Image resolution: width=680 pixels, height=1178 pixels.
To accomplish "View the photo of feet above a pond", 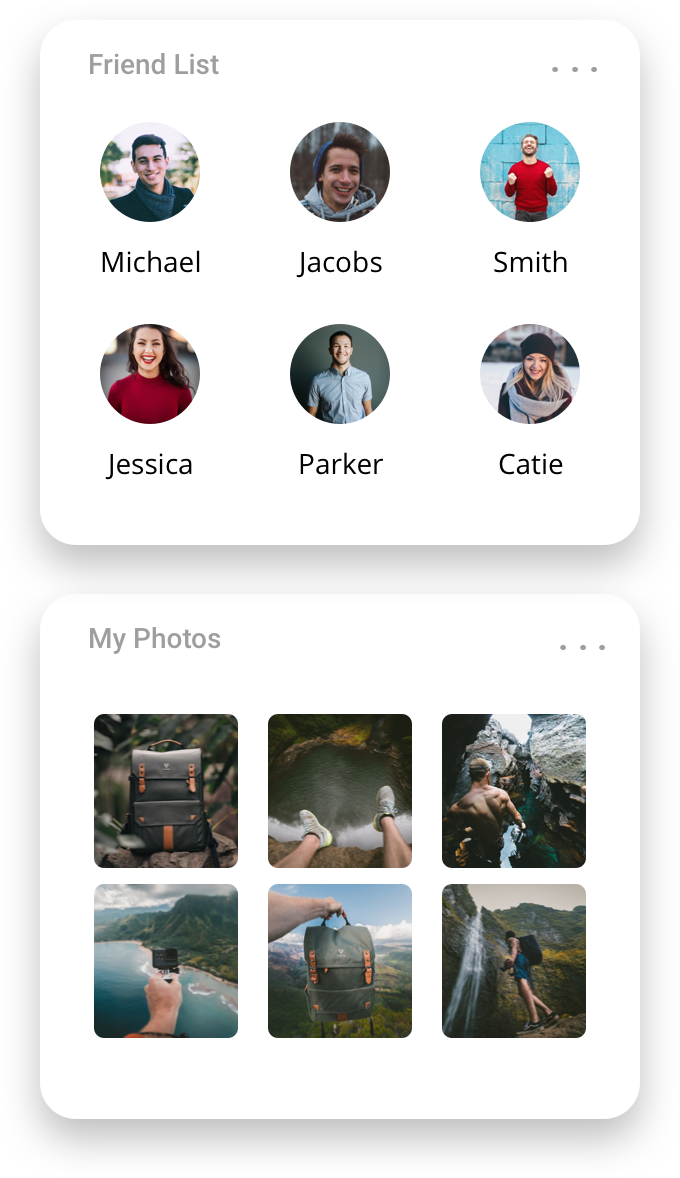I will [x=340, y=791].
